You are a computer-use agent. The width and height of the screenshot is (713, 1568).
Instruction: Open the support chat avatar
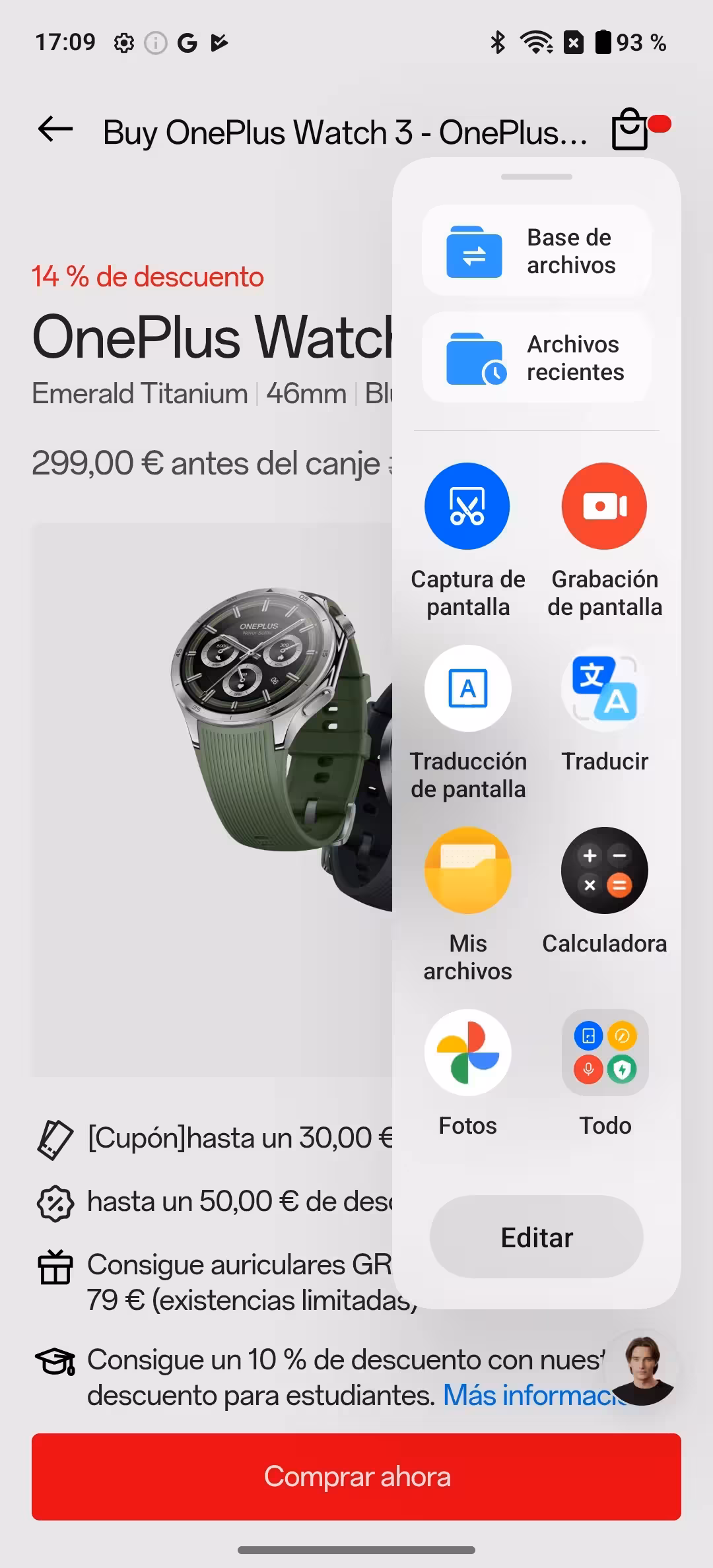click(x=643, y=1369)
